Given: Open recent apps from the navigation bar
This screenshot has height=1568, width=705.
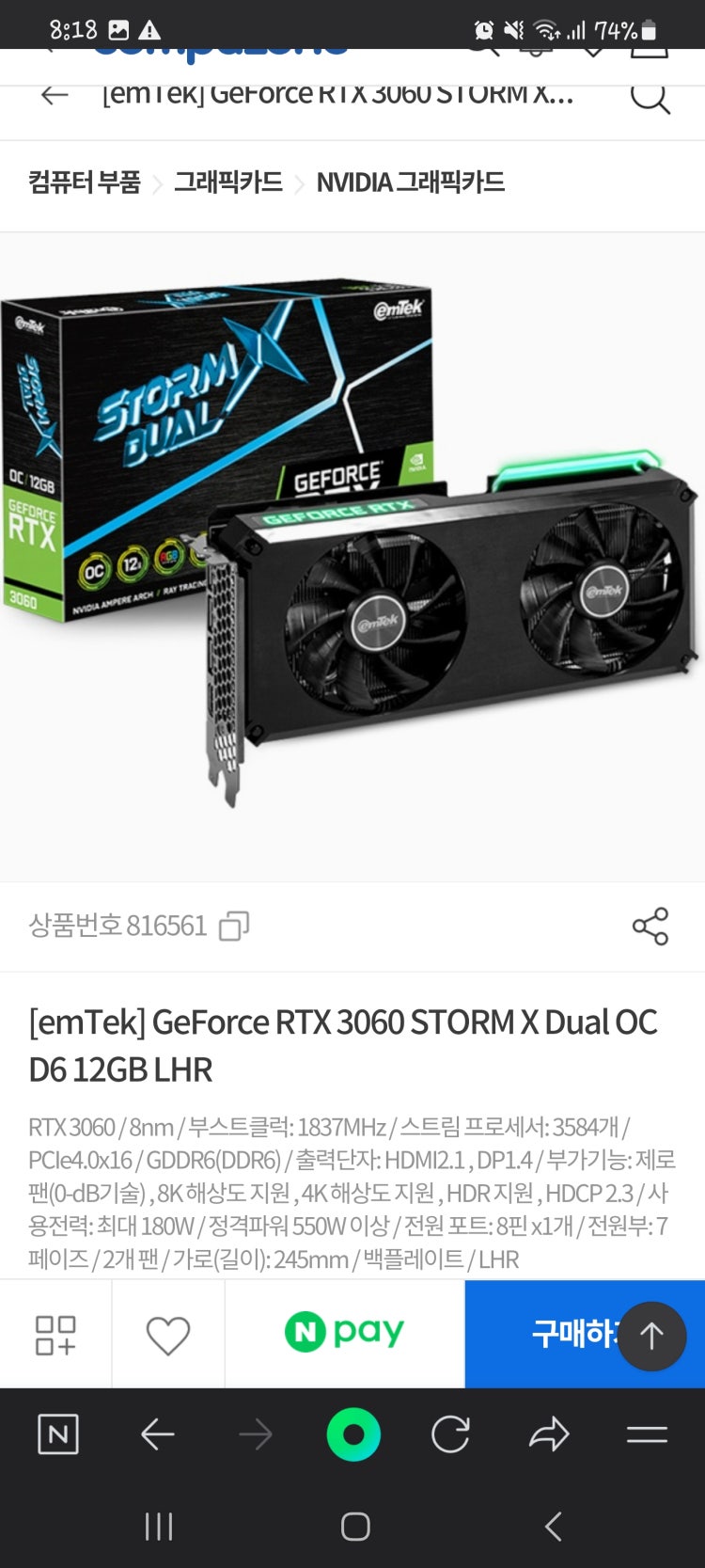Looking at the screenshot, I should pyautogui.click(x=159, y=1526).
